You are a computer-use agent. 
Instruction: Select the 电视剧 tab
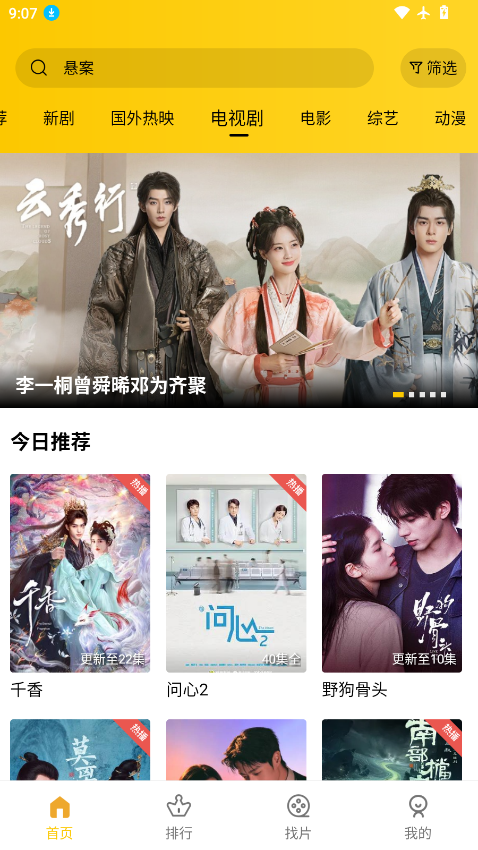[x=237, y=118]
